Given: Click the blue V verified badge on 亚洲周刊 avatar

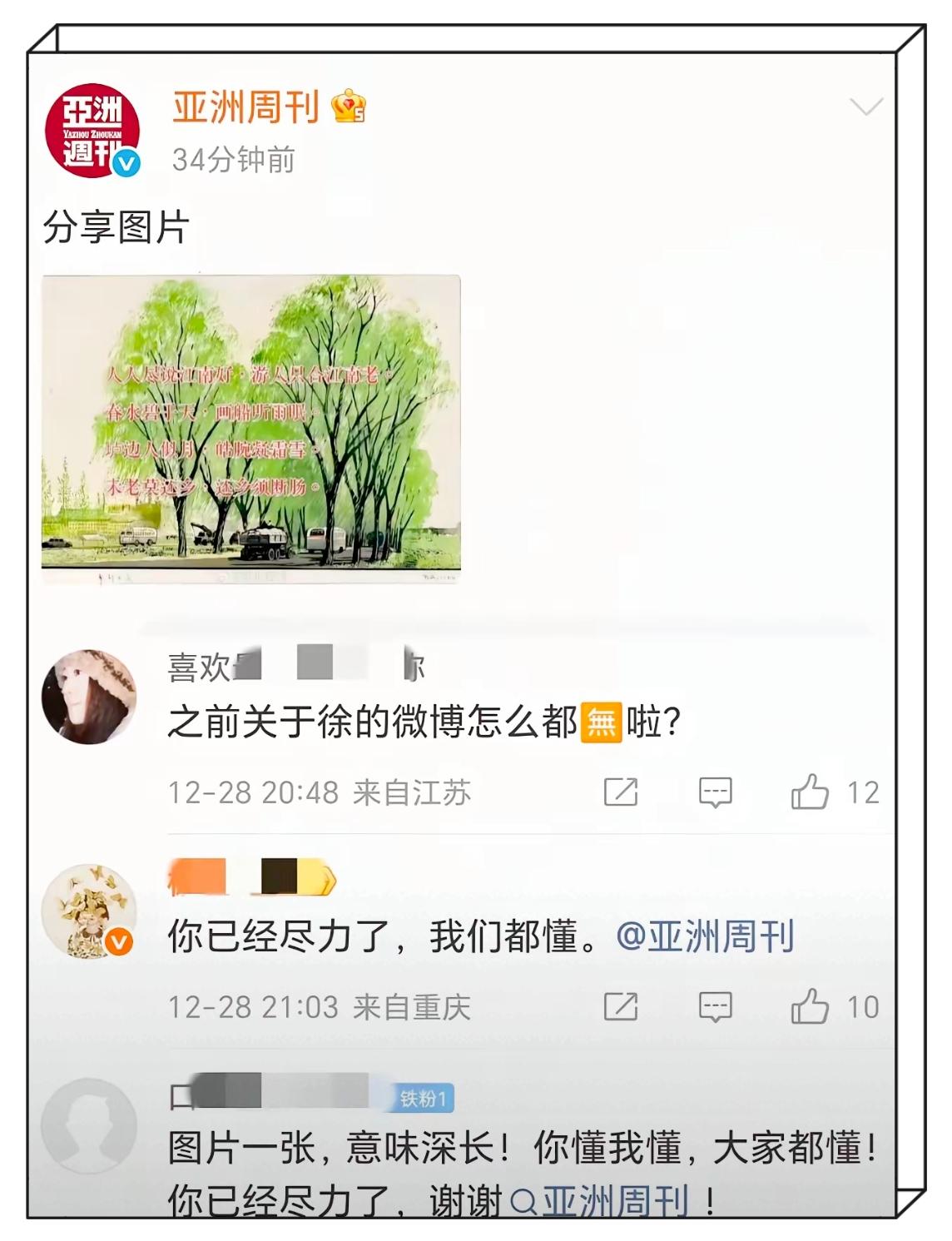Looking at the screenshot, I should pyautogui.click(x=127, y=163).
